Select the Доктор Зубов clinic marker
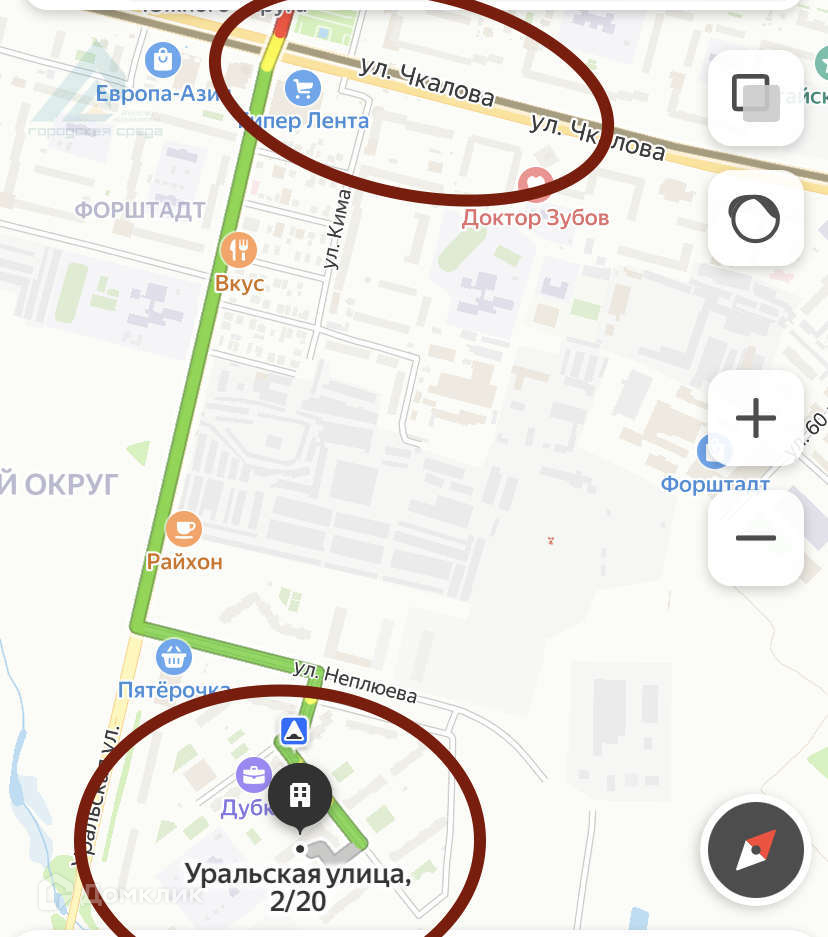 click(x=535, y=185)
